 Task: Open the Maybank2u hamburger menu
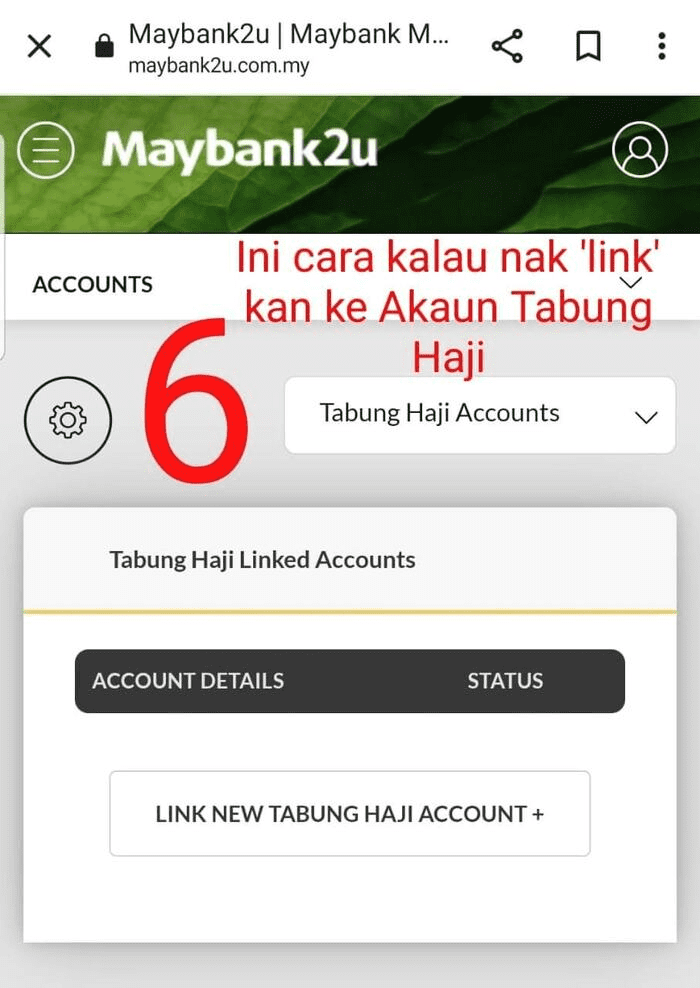[x=46, y=150]
